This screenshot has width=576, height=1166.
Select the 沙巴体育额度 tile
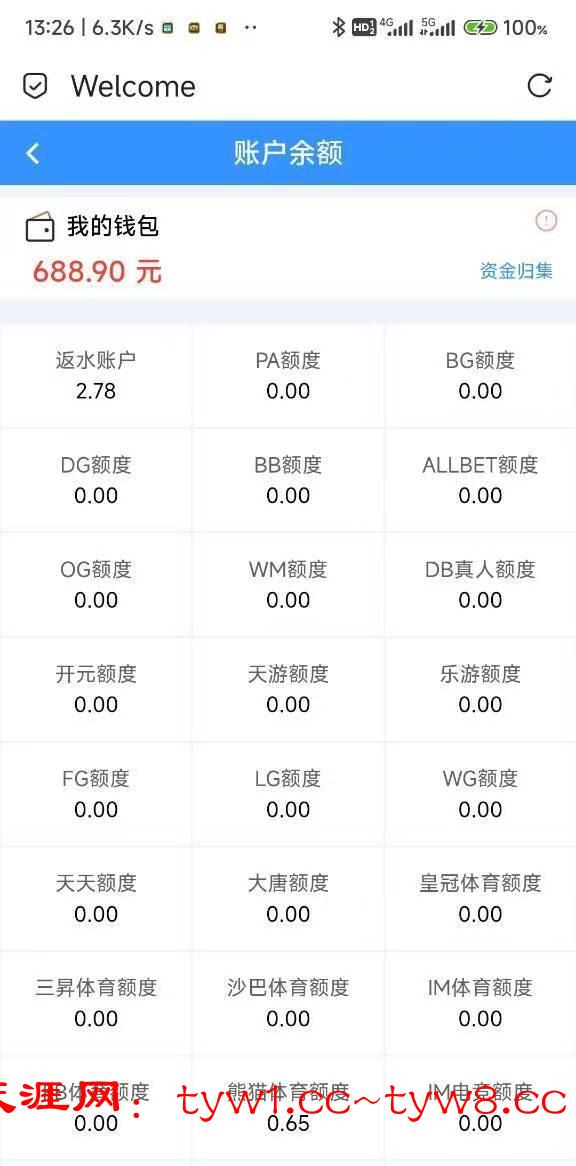[x=288, y=1004]
